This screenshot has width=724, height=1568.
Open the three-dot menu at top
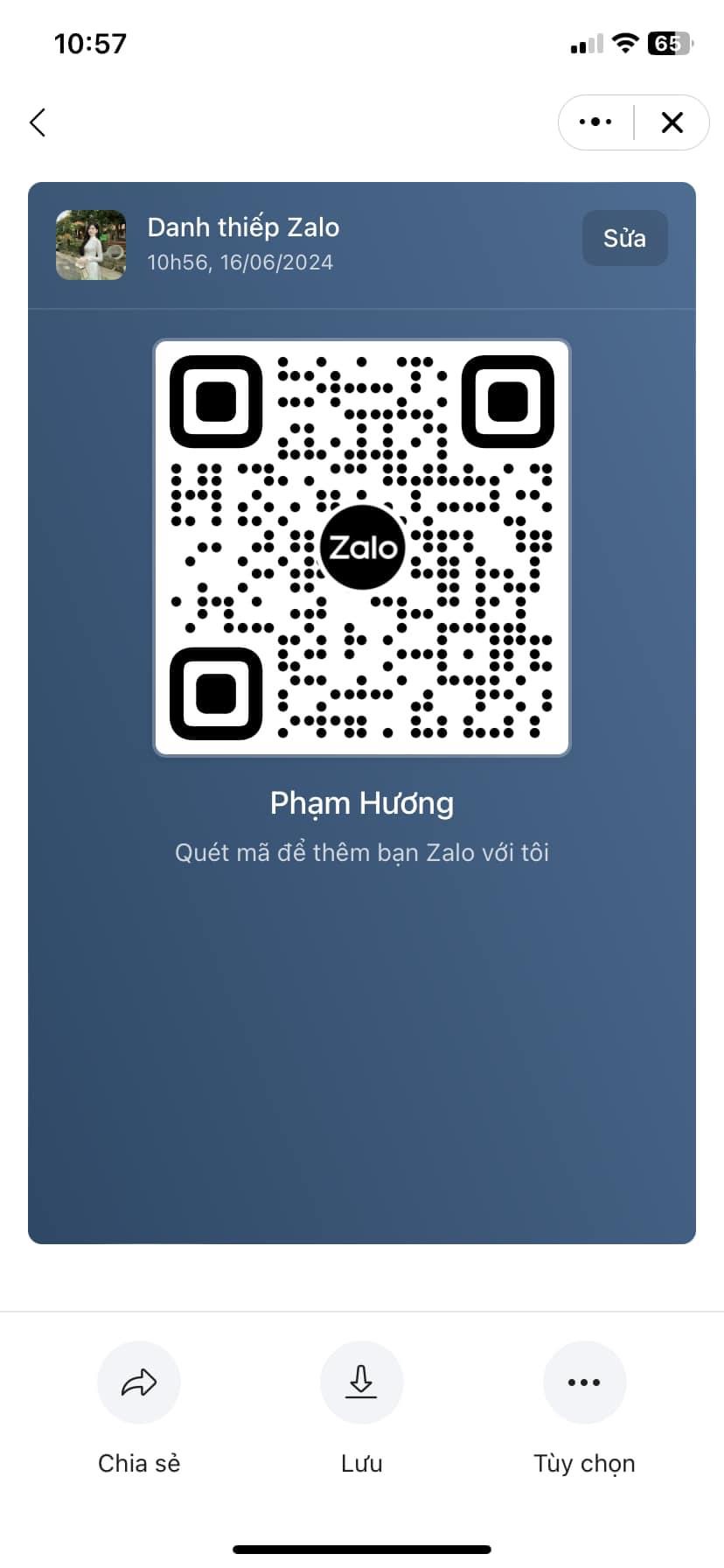pyautogui.click(x=595, y=122)
